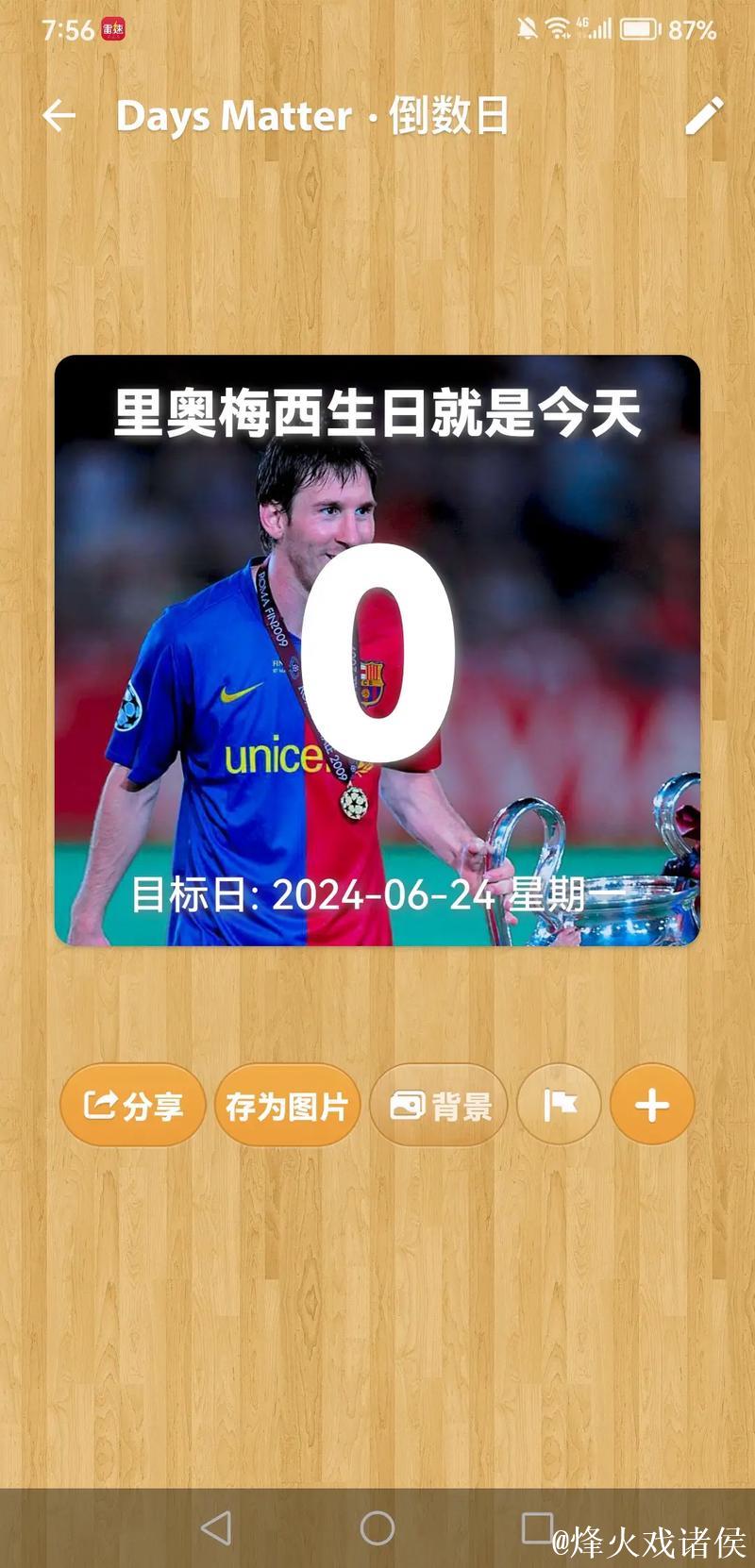Tap the back arrow beside Days Matter title

click(59, 117)
